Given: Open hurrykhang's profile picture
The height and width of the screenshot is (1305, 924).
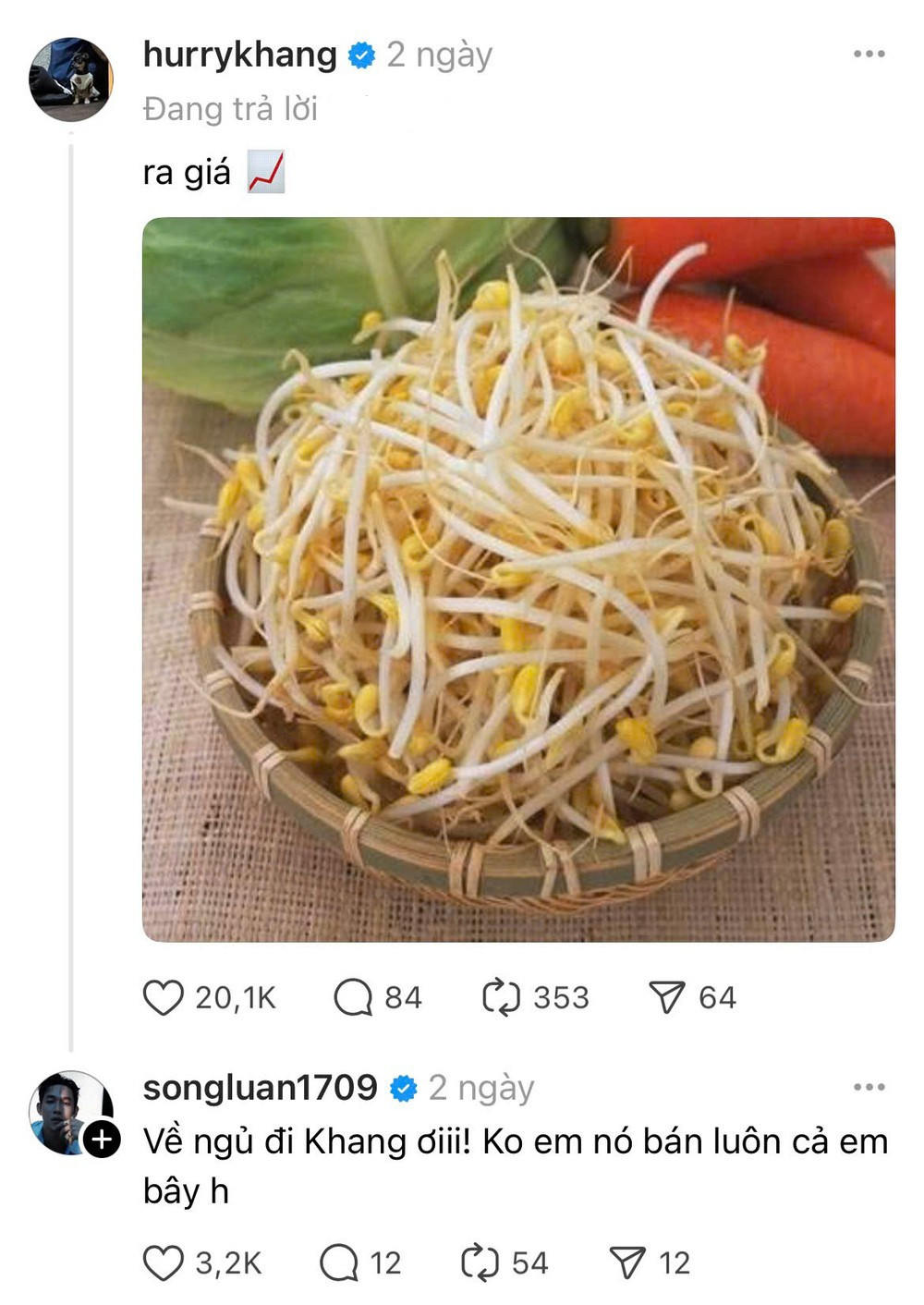Looking at the screenshot, I should 71,79.
